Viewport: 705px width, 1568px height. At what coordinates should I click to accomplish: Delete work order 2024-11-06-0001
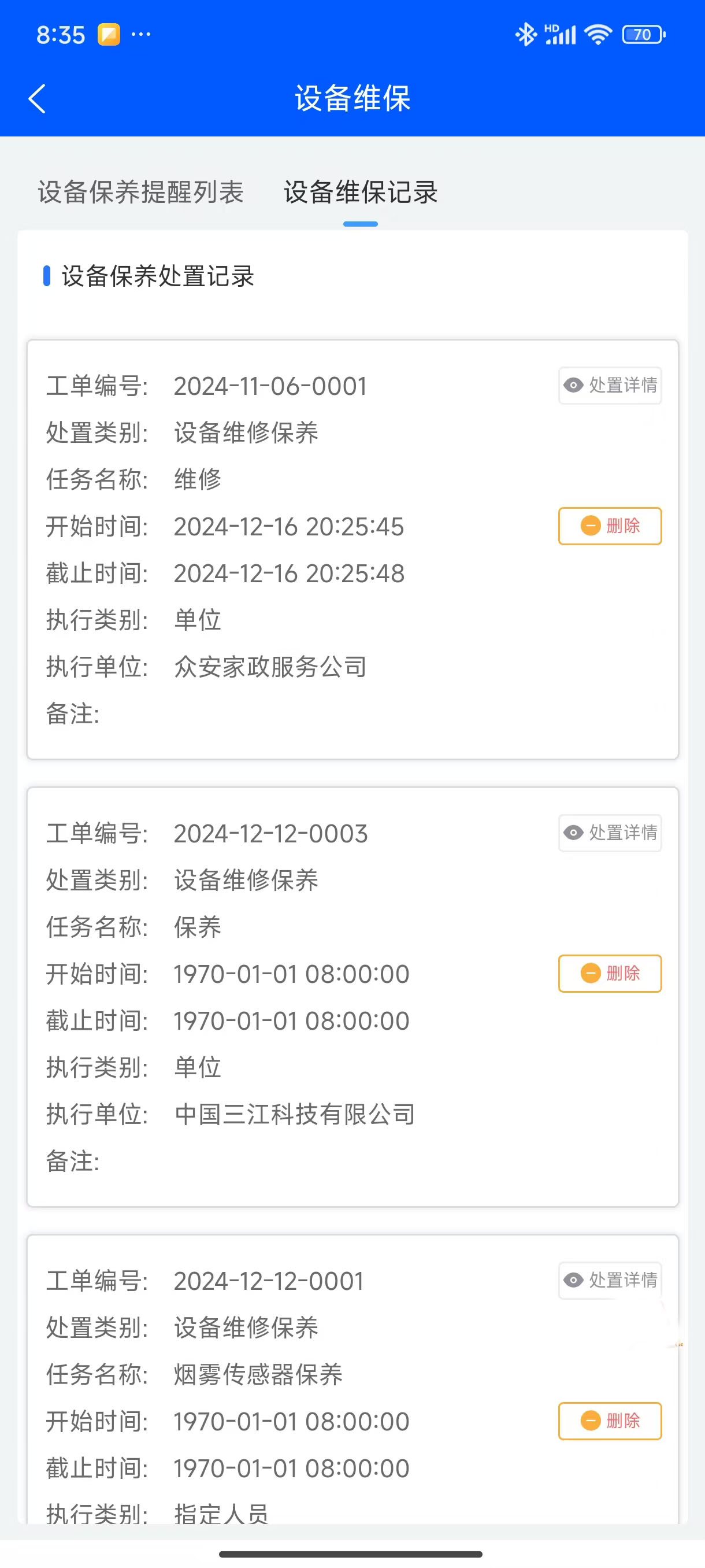point(610,526)
